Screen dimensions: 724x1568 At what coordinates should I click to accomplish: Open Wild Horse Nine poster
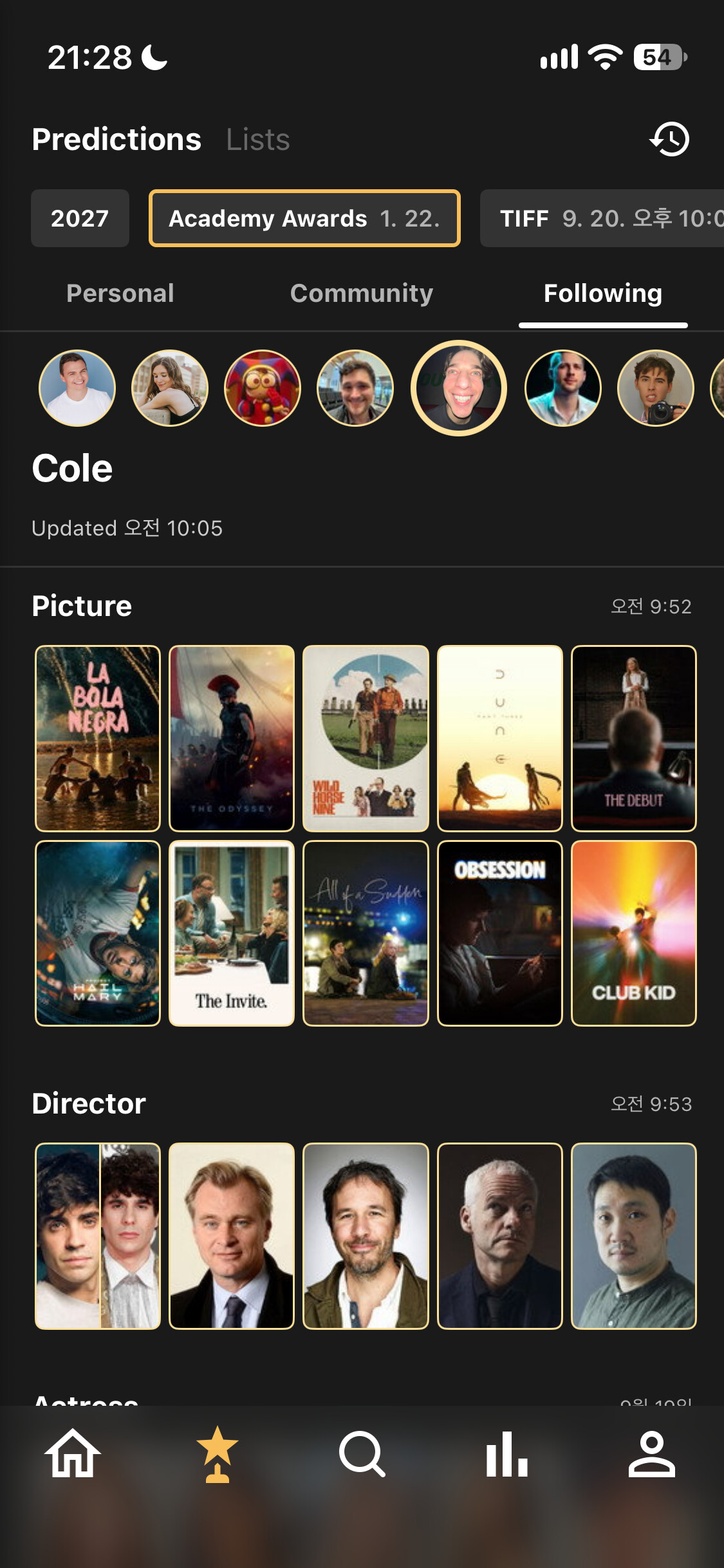tap(366, 738)
